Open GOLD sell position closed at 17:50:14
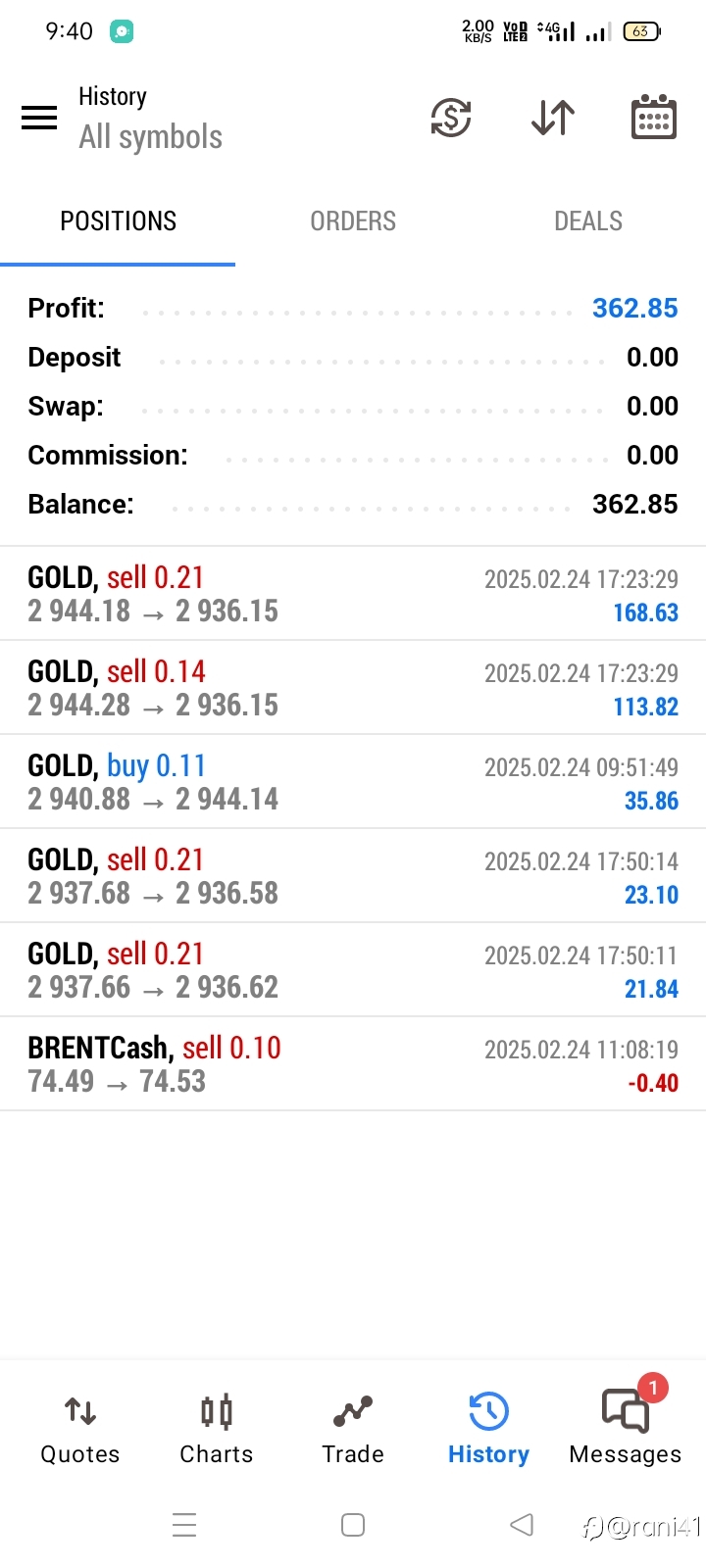The image size is (706, 1568). 353,876
